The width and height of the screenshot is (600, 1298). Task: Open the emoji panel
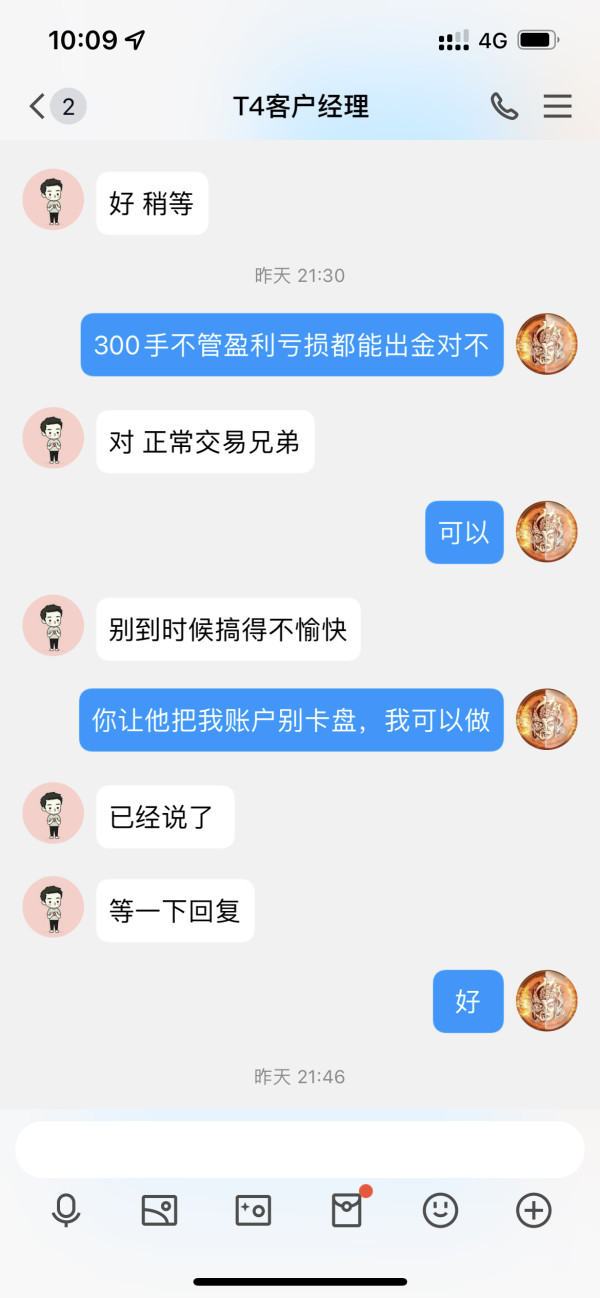pos(440,1211)
